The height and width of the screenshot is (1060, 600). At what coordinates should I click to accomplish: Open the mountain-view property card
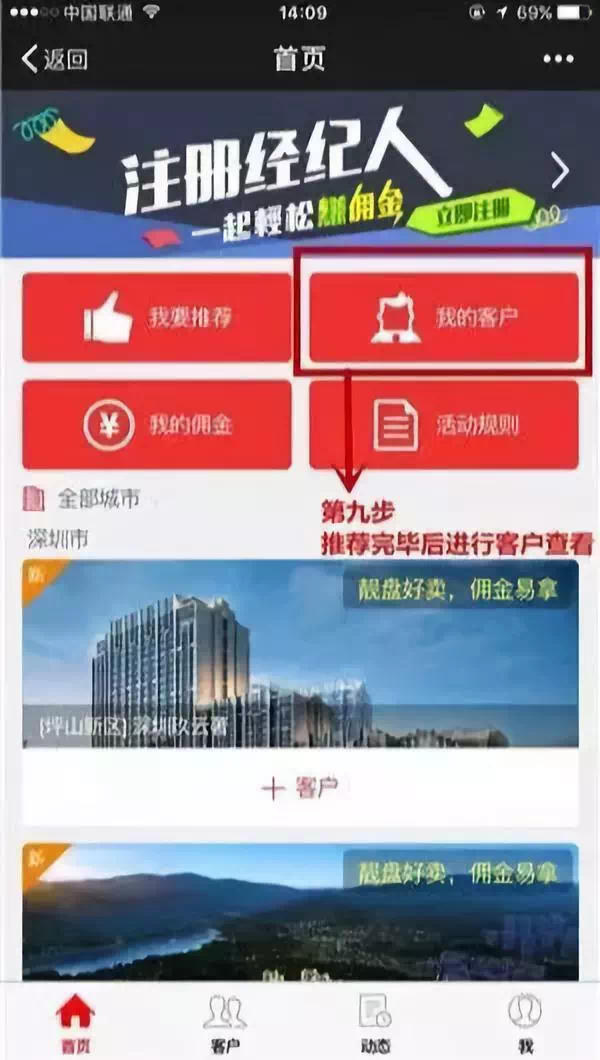pos(300,910)
